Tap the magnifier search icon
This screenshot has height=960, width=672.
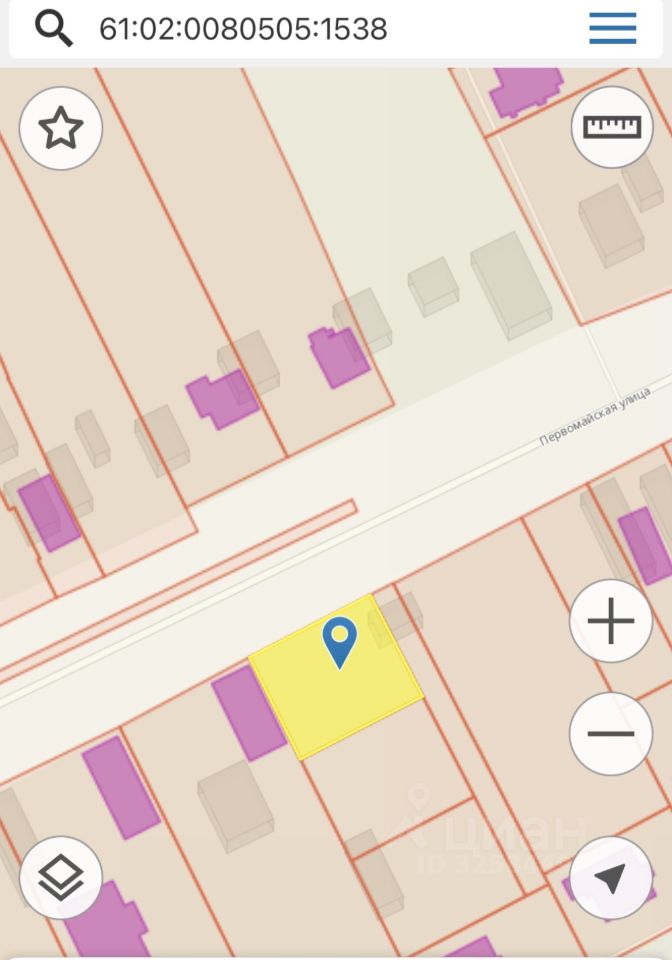click(x=54, y=28)
